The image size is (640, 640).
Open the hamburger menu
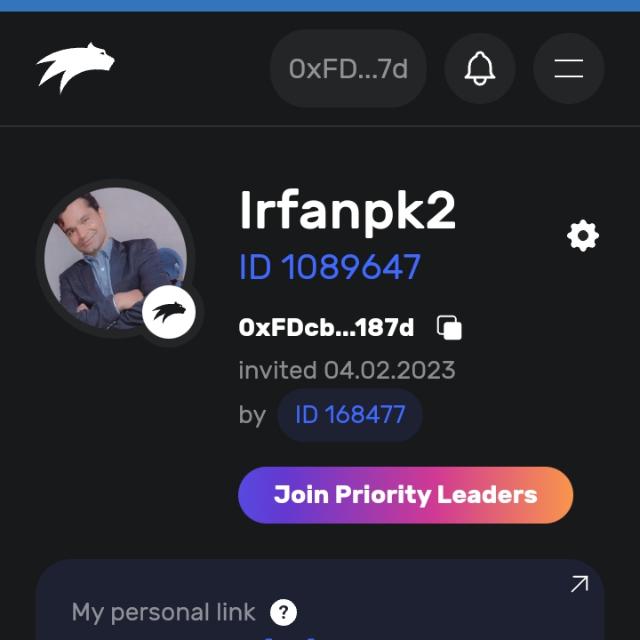[569, 68]
